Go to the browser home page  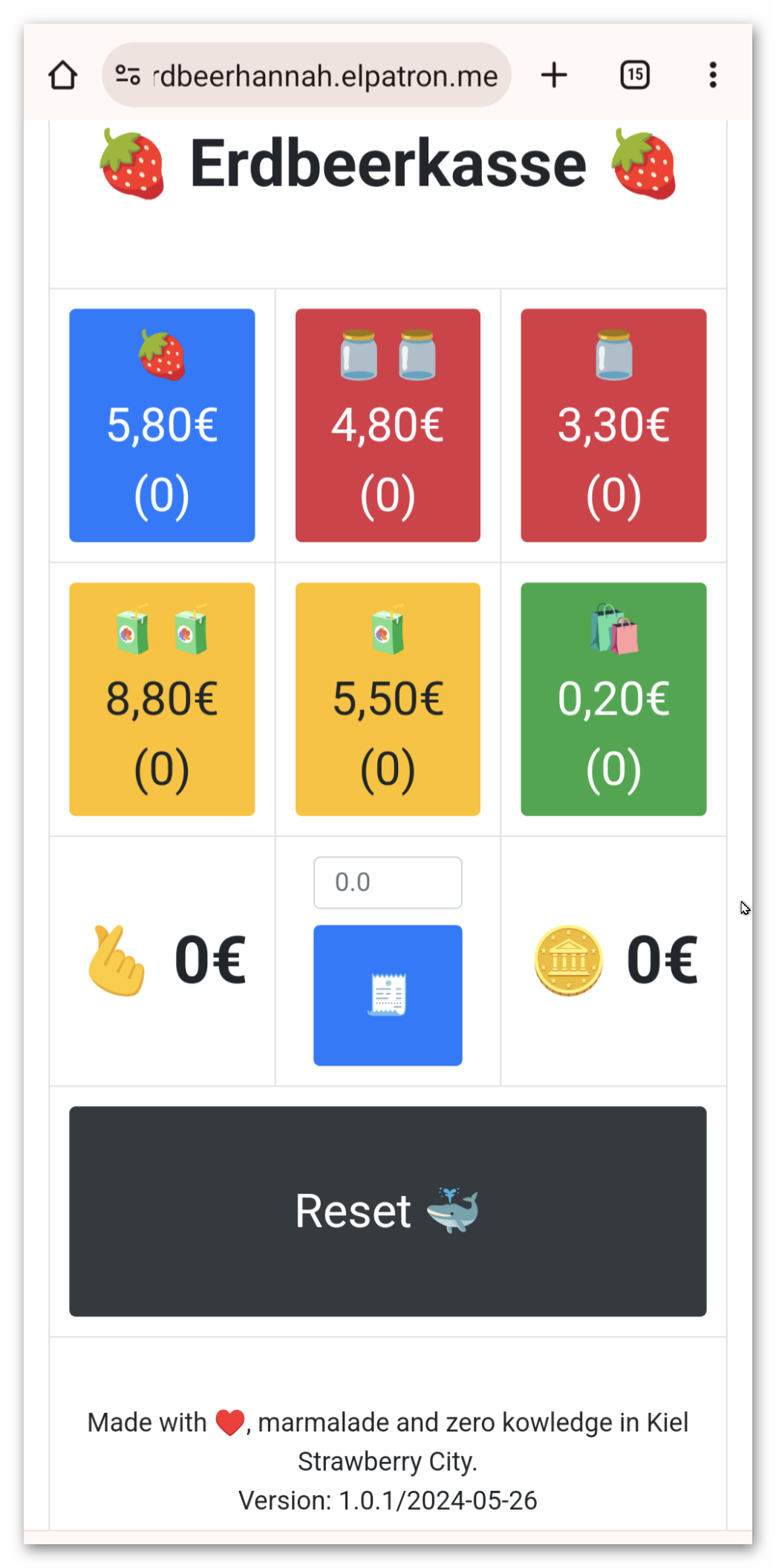point(63,75)
